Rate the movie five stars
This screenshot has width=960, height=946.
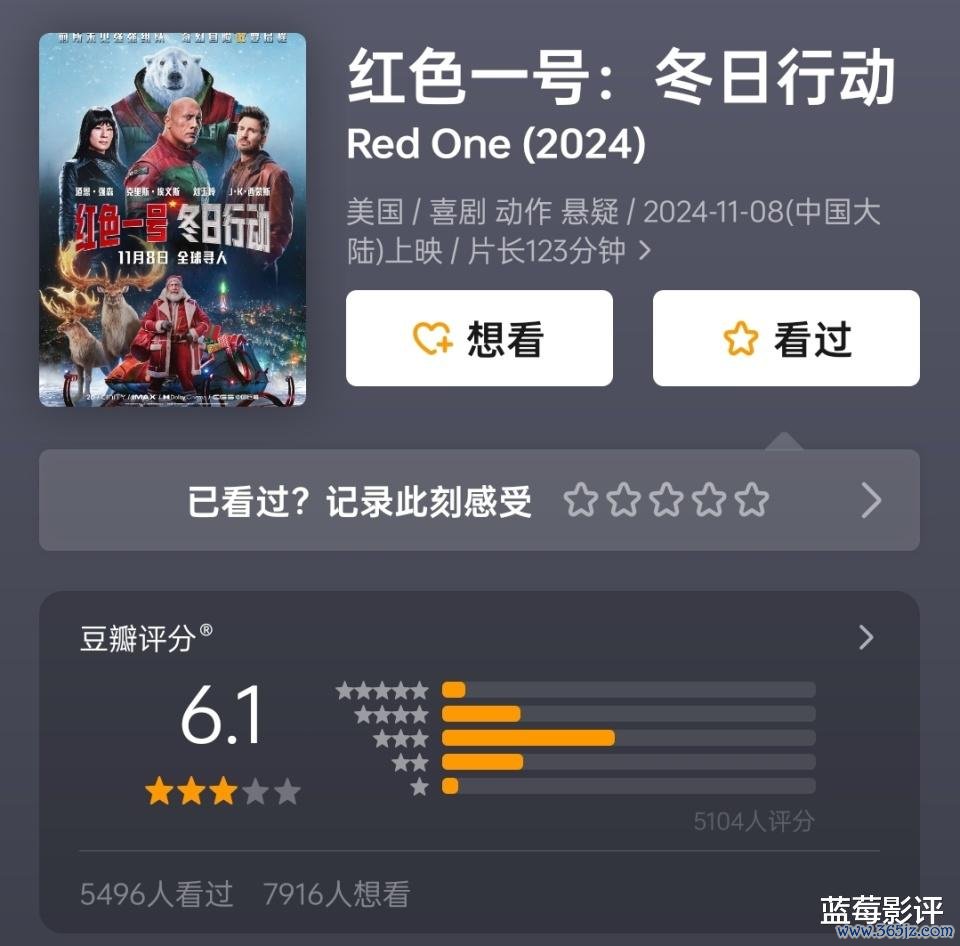(752, 501)
